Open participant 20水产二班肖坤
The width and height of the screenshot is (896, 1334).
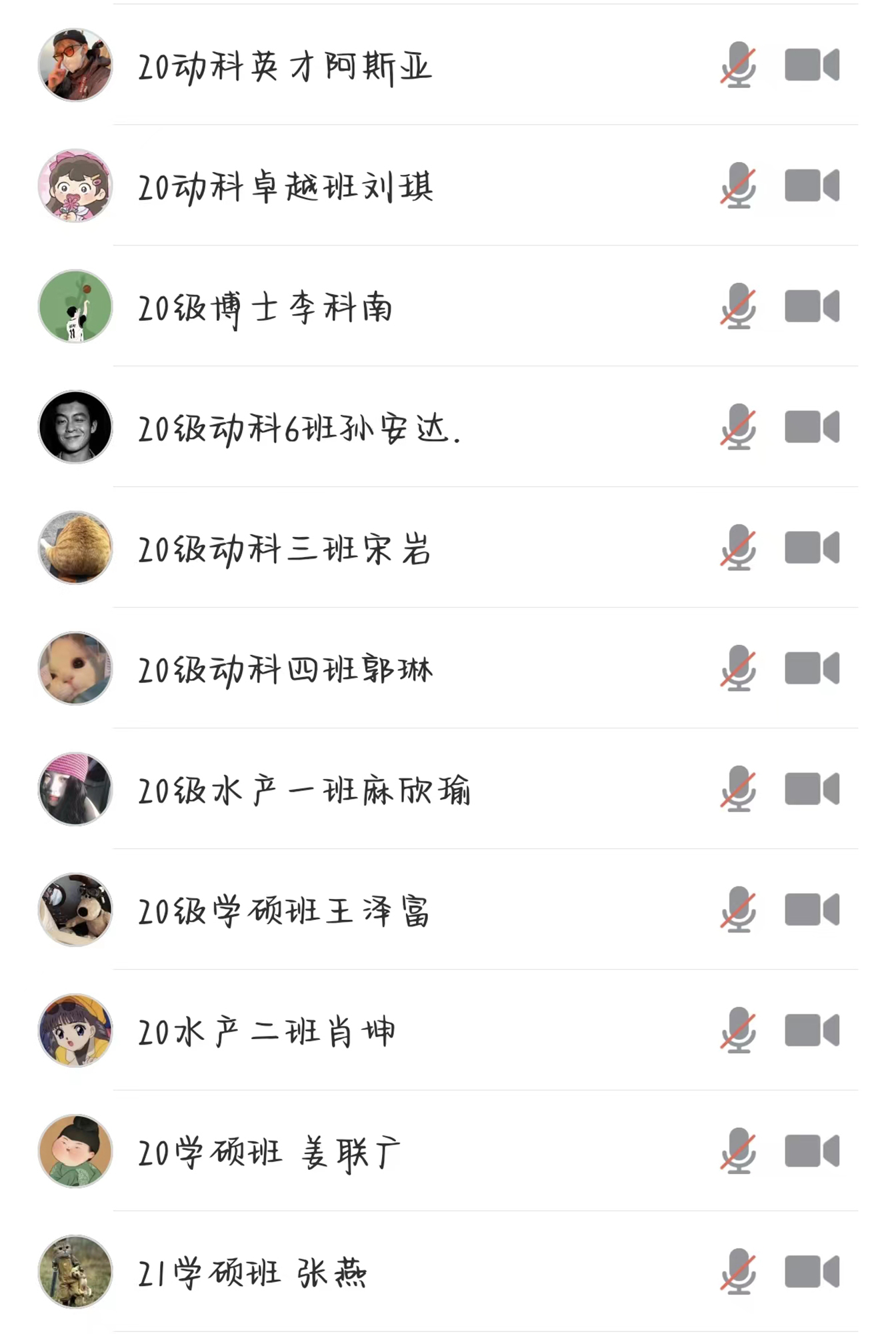click(x=267, y=1032)
